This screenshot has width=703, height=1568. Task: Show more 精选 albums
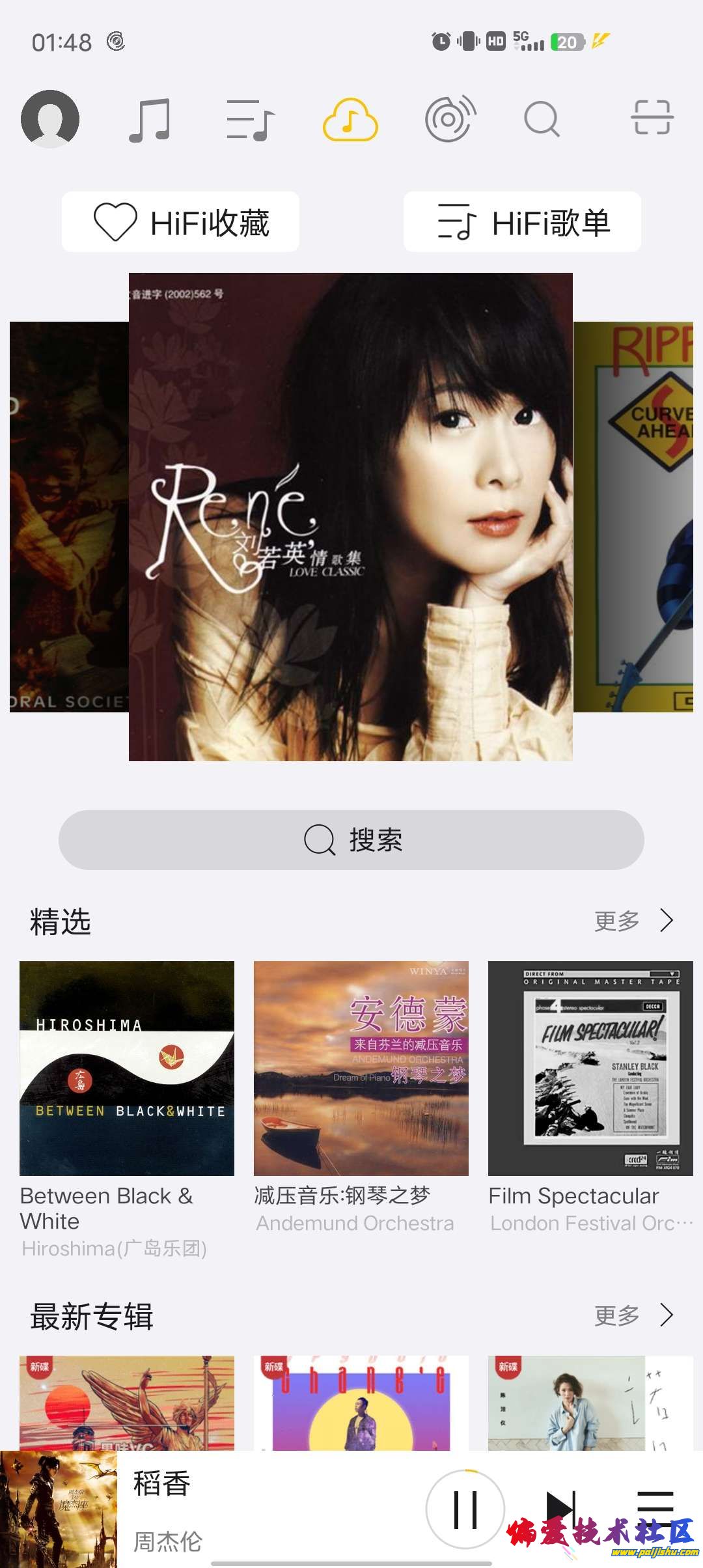(x=633, y=921)
